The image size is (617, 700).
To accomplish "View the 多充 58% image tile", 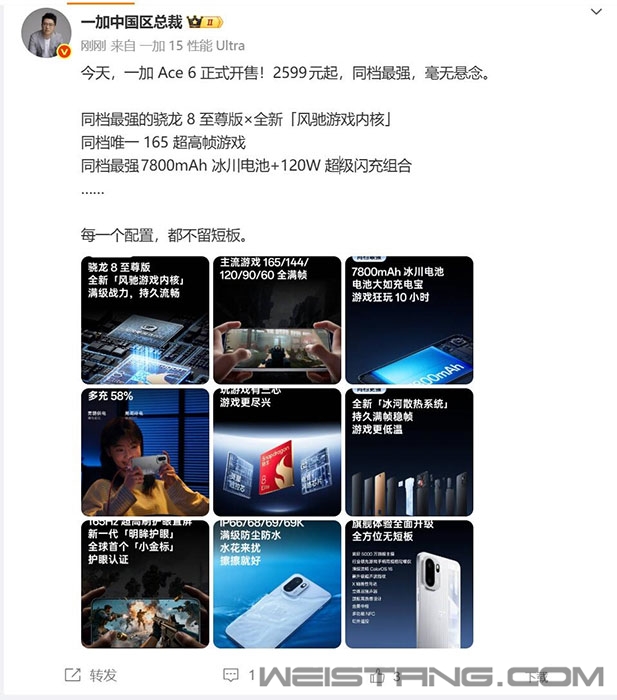I will click(145, 452).
